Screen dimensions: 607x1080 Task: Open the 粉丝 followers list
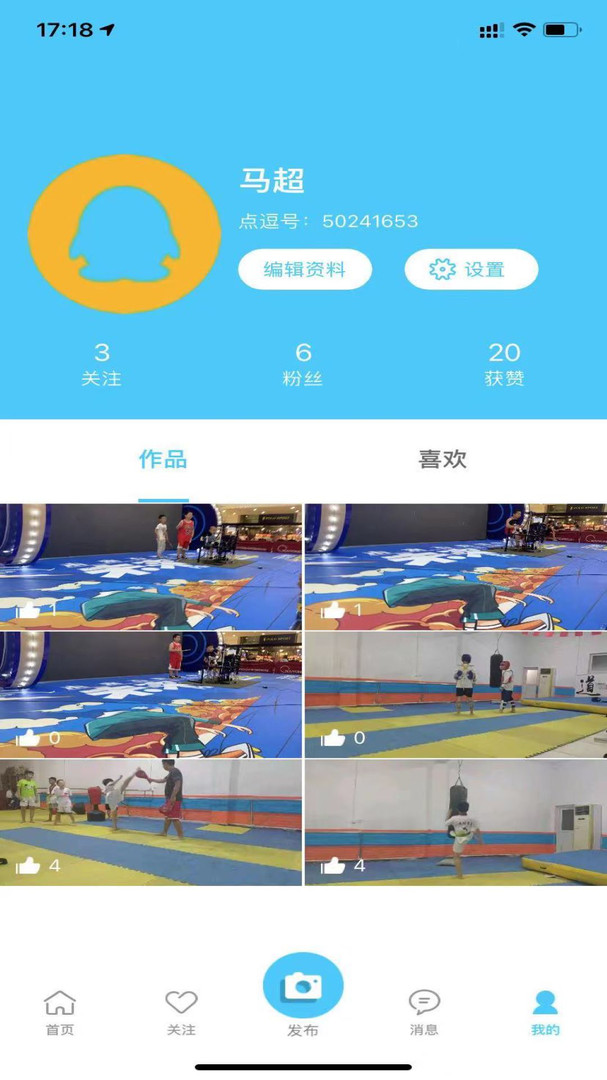(x=303, y=364)
